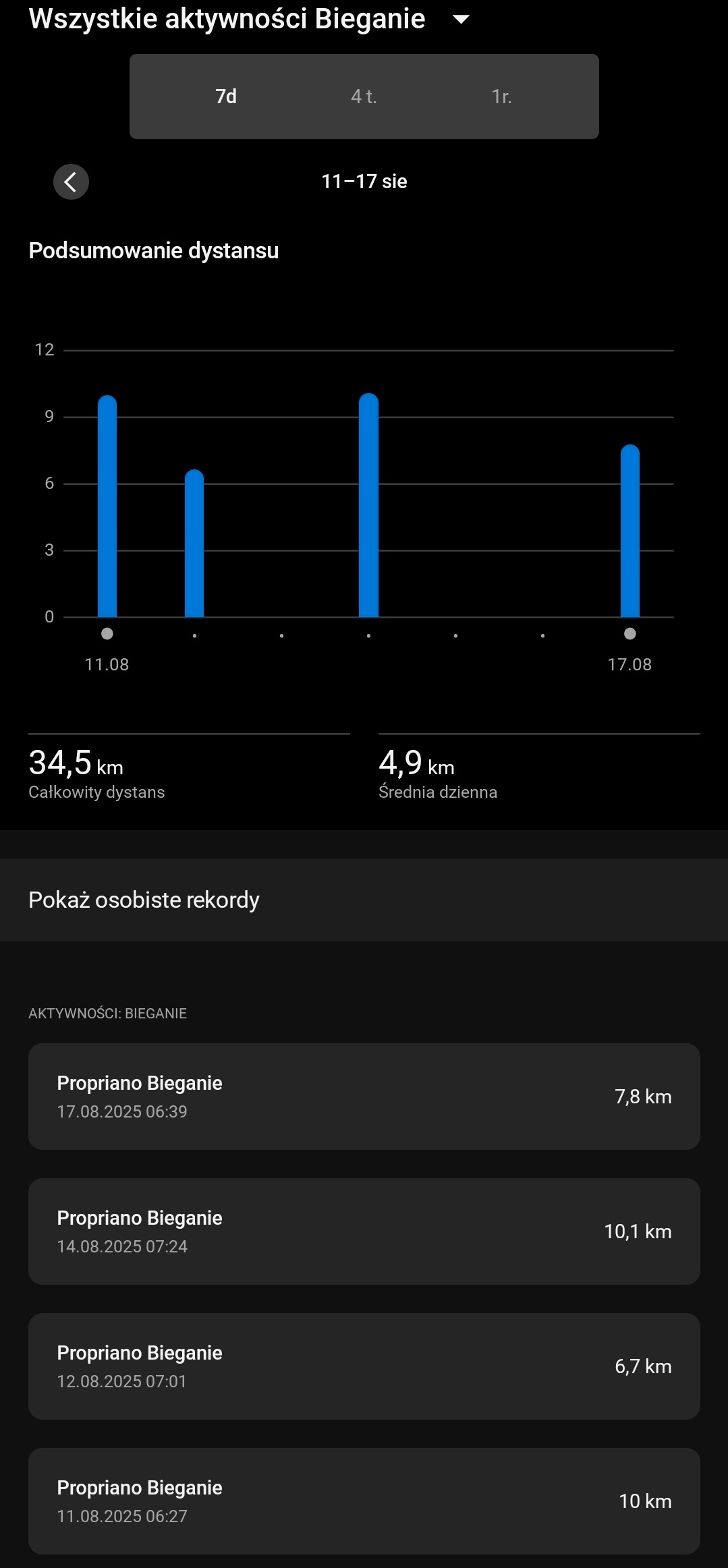Open the 14.08.2025 07:24 run

tap(364, 1231)
